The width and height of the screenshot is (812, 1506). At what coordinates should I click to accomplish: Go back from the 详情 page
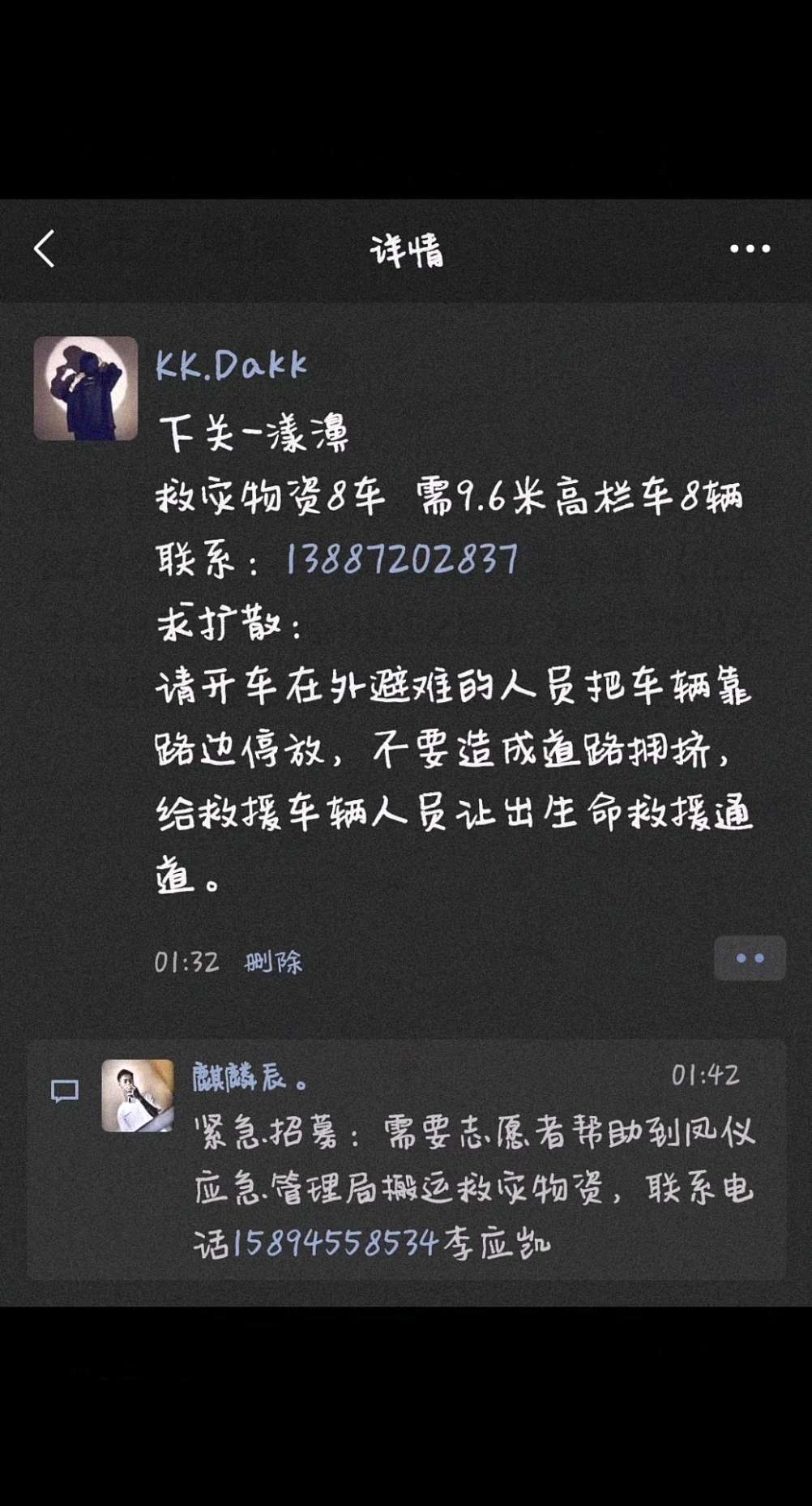pyautogui.click(x=45, y=249)
